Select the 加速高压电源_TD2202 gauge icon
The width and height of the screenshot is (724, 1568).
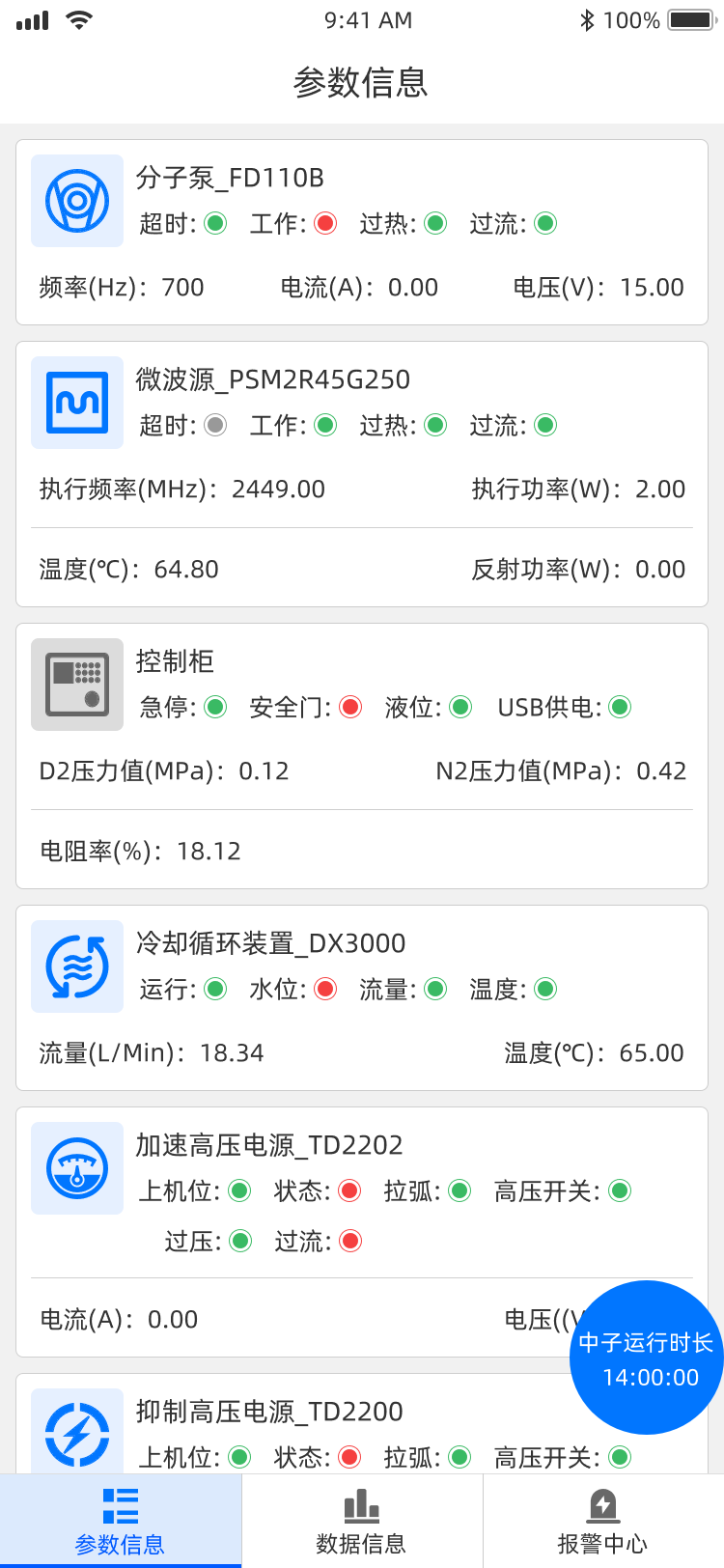pyautogui.click(x=76, y=1167)
